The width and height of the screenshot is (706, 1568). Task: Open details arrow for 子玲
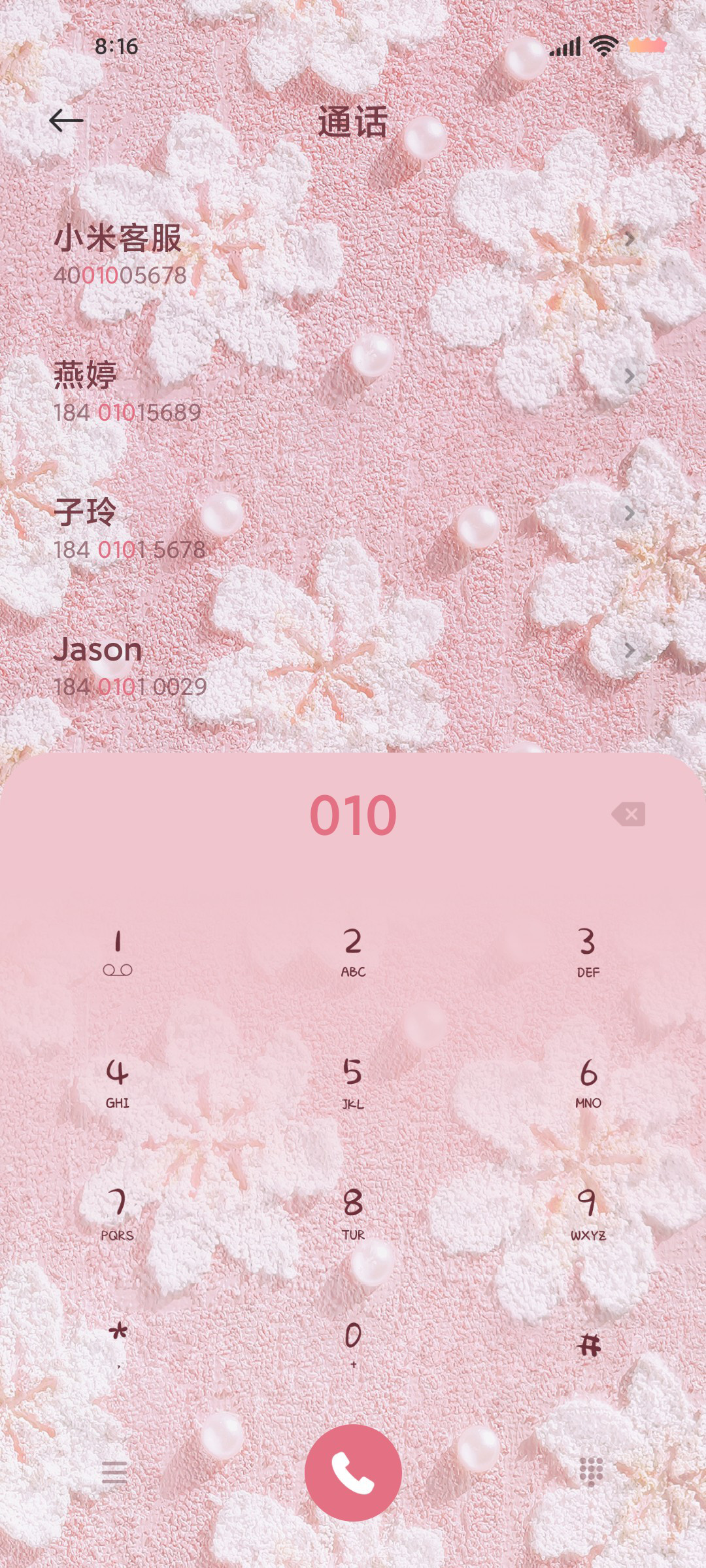point(629,514)
